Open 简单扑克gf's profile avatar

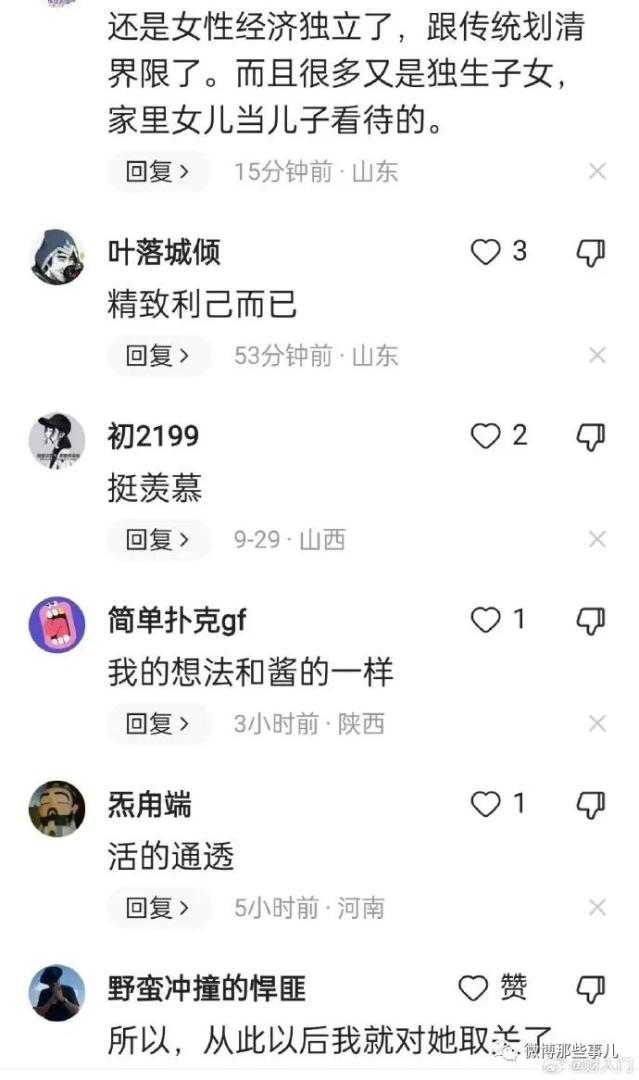pos(56,625)
